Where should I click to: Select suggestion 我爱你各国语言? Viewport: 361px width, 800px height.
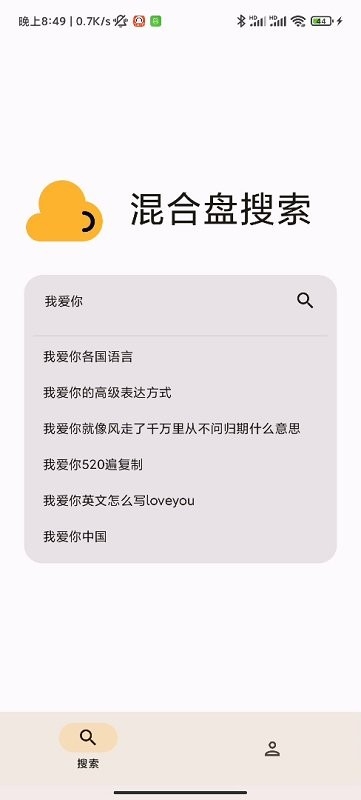tap(180, 357)
